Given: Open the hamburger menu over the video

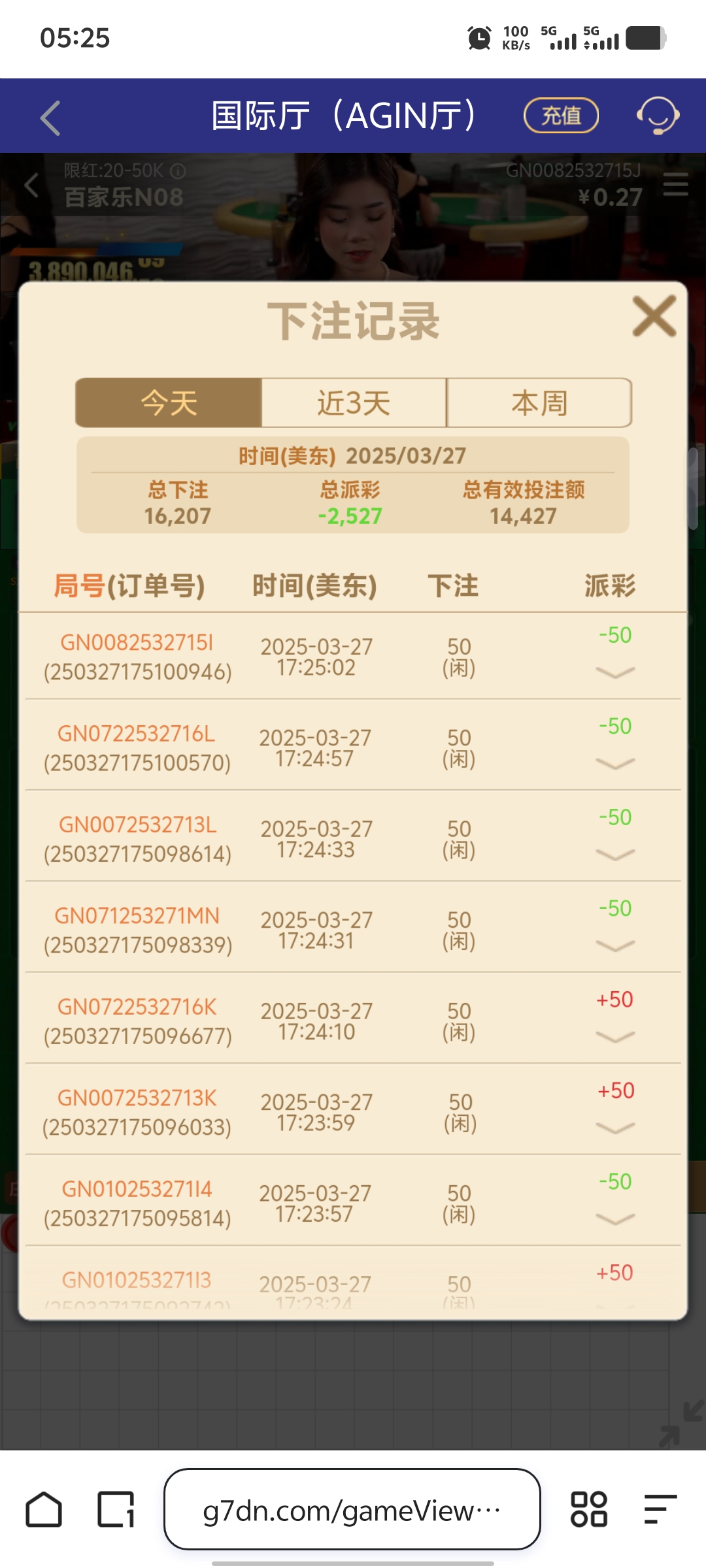Looking at the screenshot, I should click(x=677, y=185).
